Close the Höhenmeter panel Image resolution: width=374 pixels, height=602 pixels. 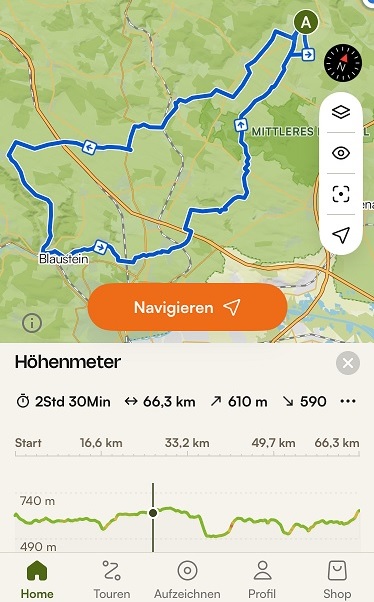[348, 363]
